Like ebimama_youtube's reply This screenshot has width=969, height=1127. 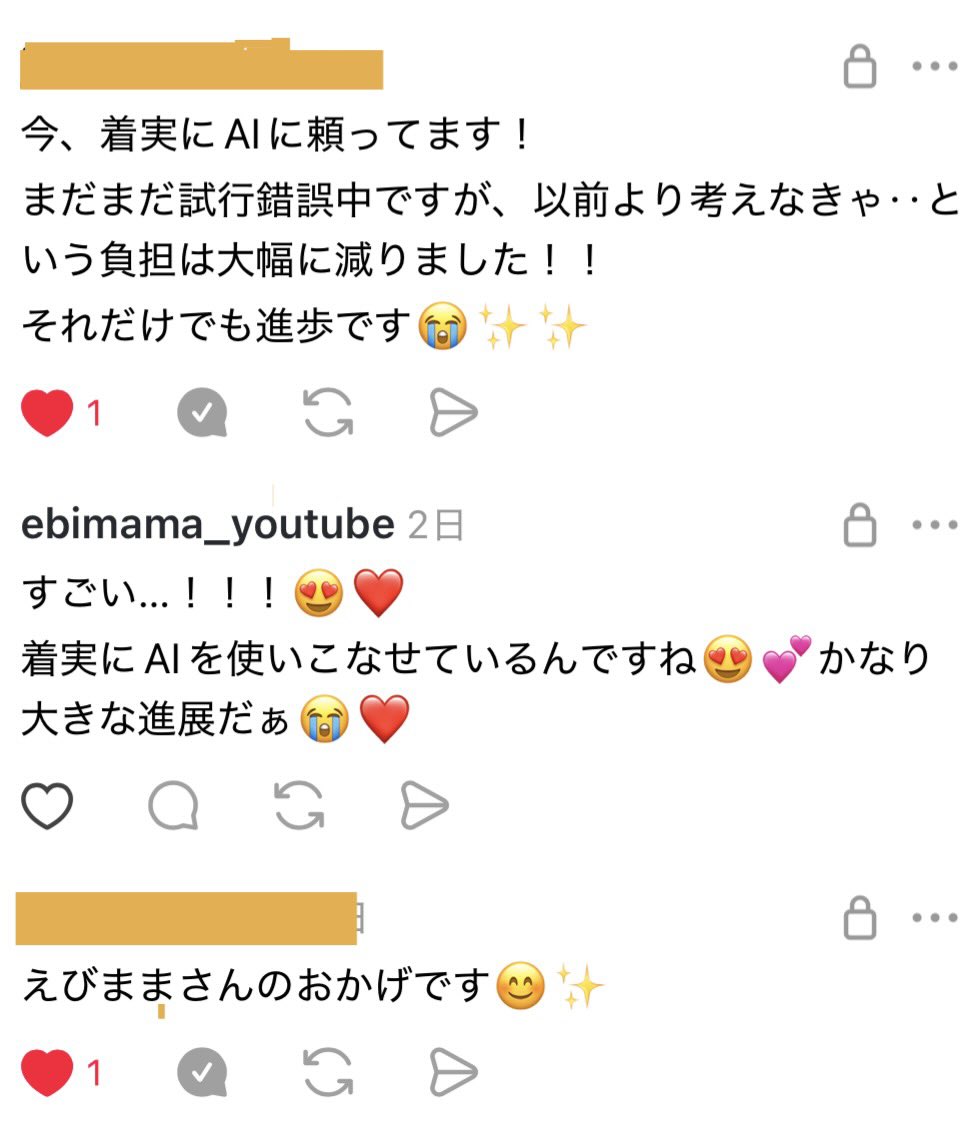point(48,806)
